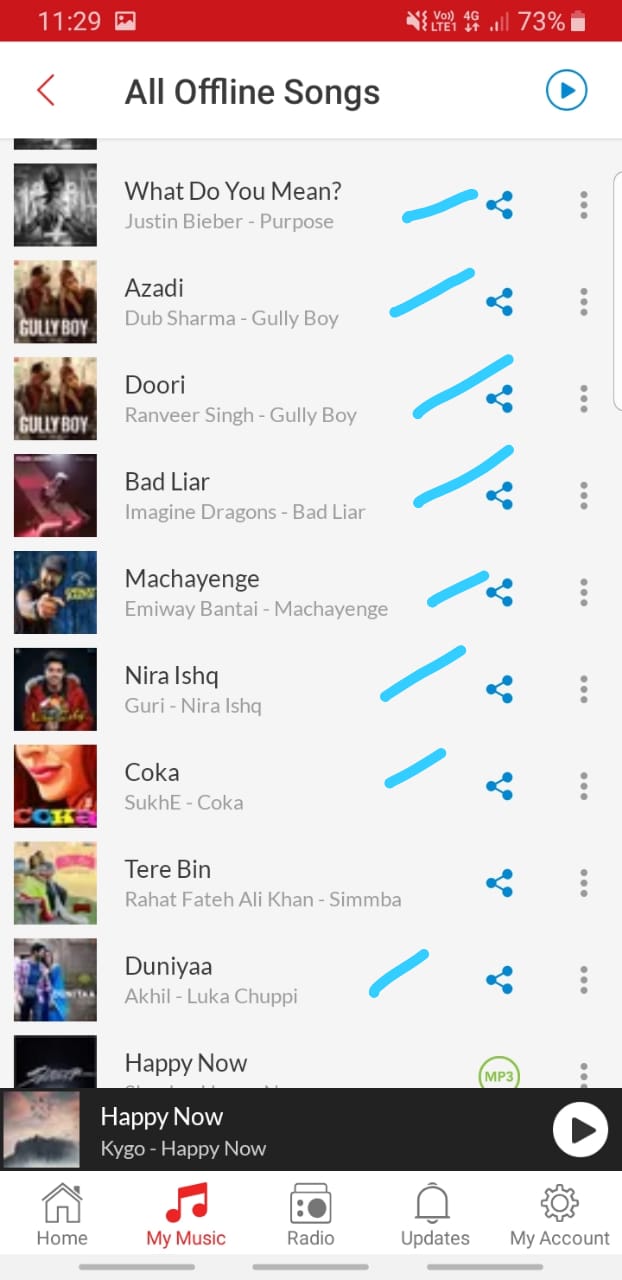Open more options for Azadi
The width and height of the screenshot is (622, 1280).
coord(584,302)
